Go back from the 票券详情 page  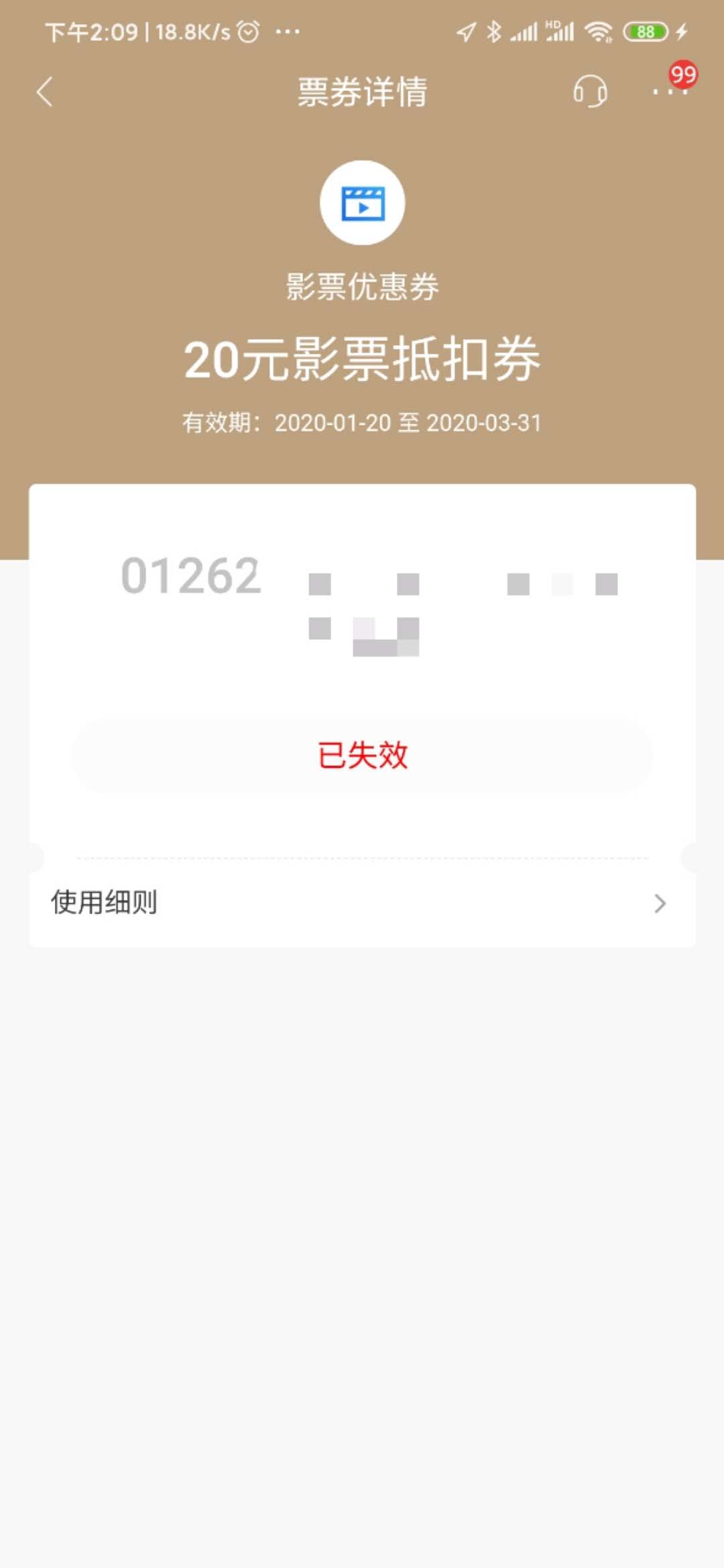(45, 92)
